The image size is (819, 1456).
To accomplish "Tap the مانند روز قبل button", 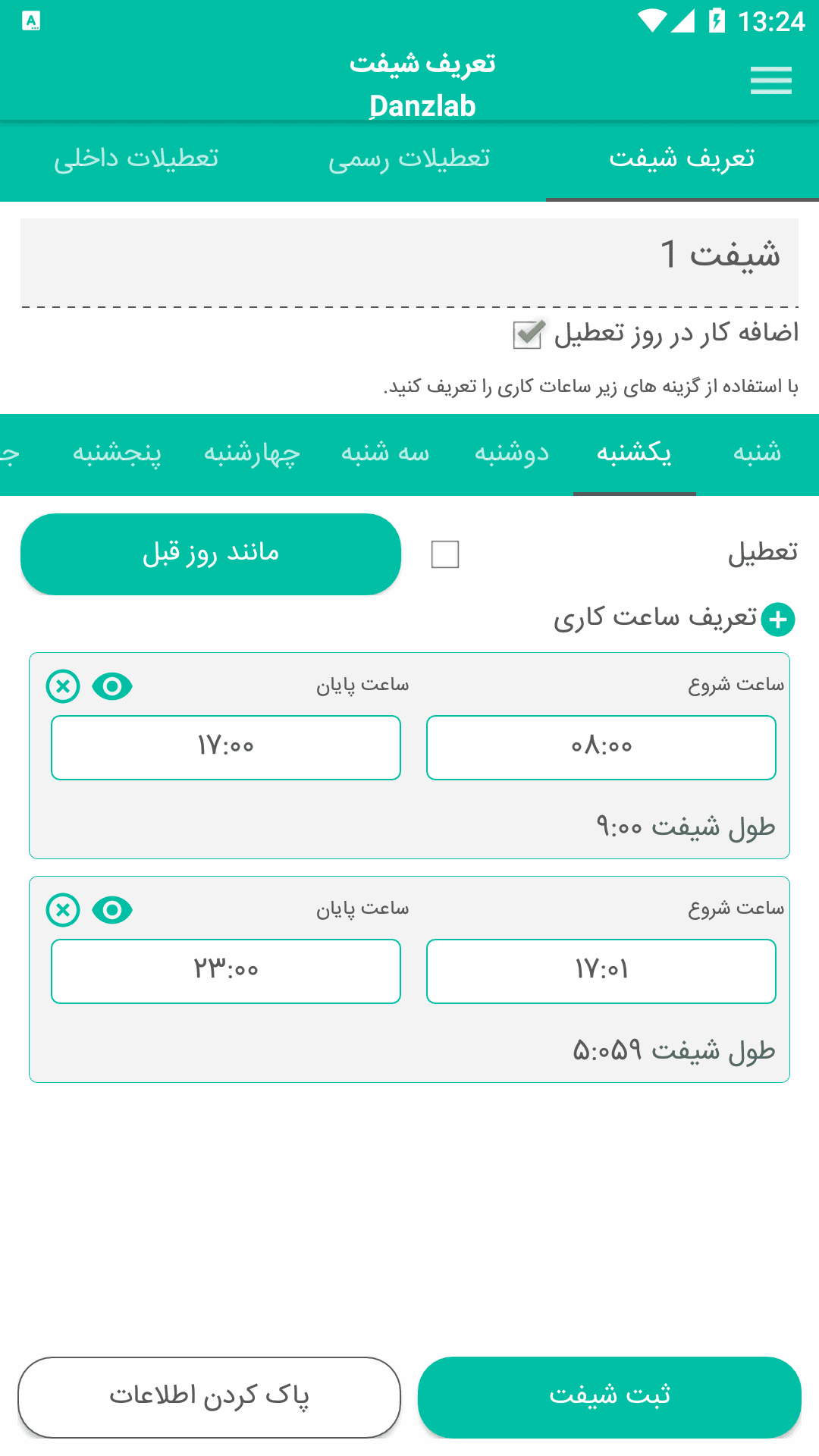I will (x=211, y=554).
